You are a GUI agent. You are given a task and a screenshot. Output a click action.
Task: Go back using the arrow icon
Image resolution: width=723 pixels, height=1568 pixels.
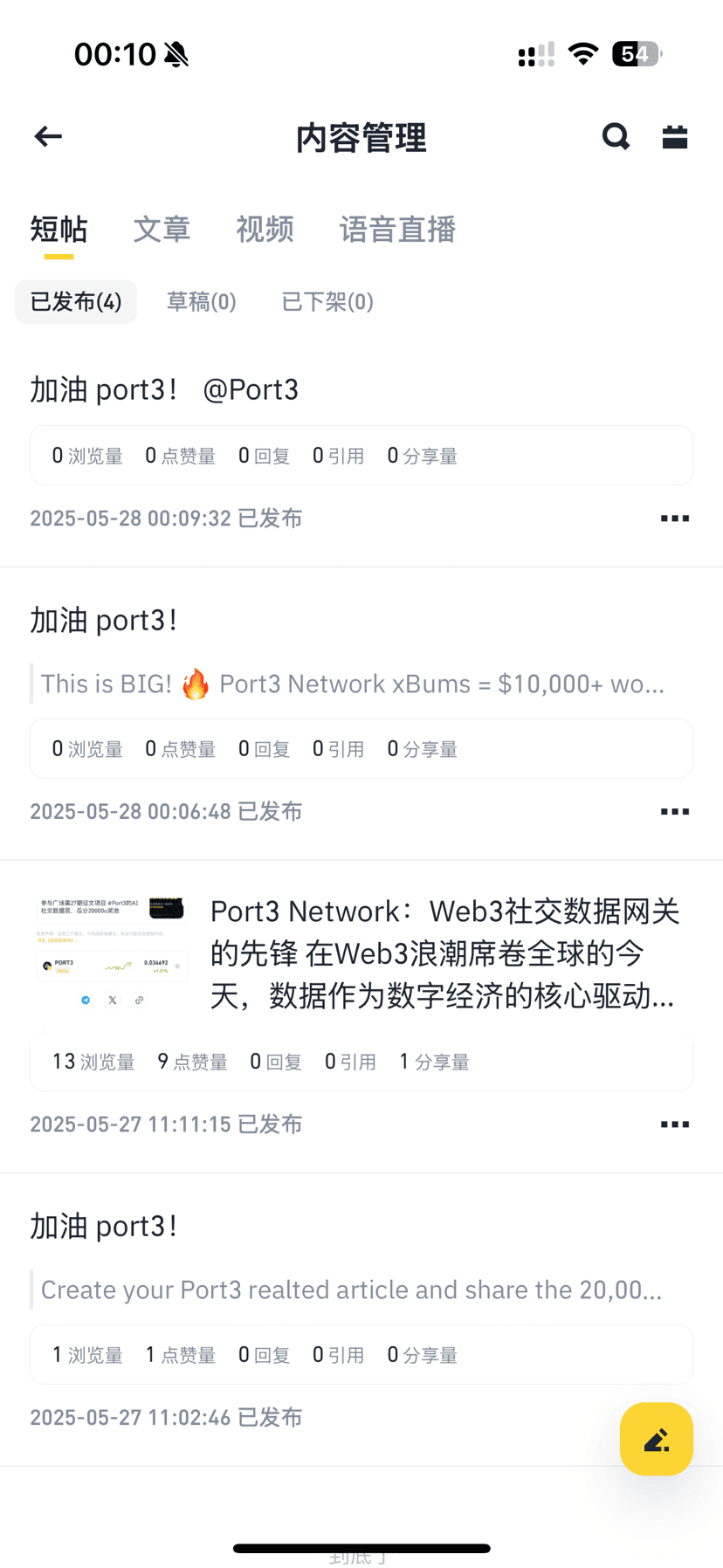coord(48,136)
